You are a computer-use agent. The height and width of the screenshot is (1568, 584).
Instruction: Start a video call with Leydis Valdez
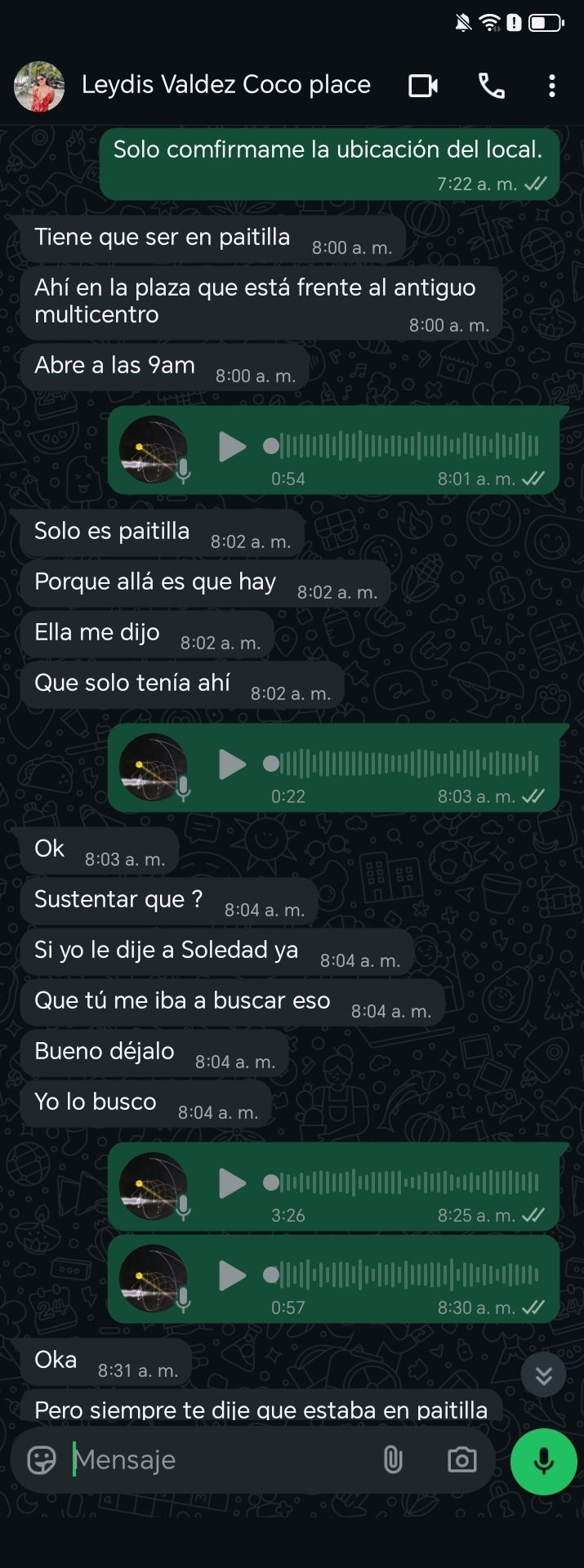[x=422, y=86]
